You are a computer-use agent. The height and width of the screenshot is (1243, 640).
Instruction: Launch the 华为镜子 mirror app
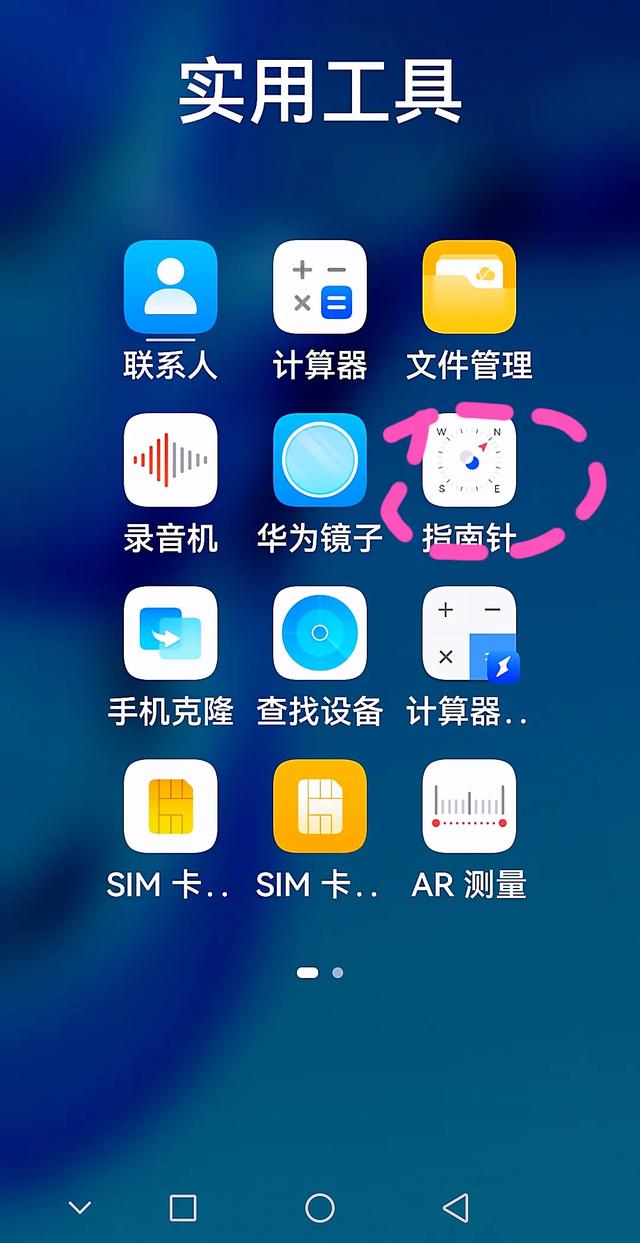point(320,460)
